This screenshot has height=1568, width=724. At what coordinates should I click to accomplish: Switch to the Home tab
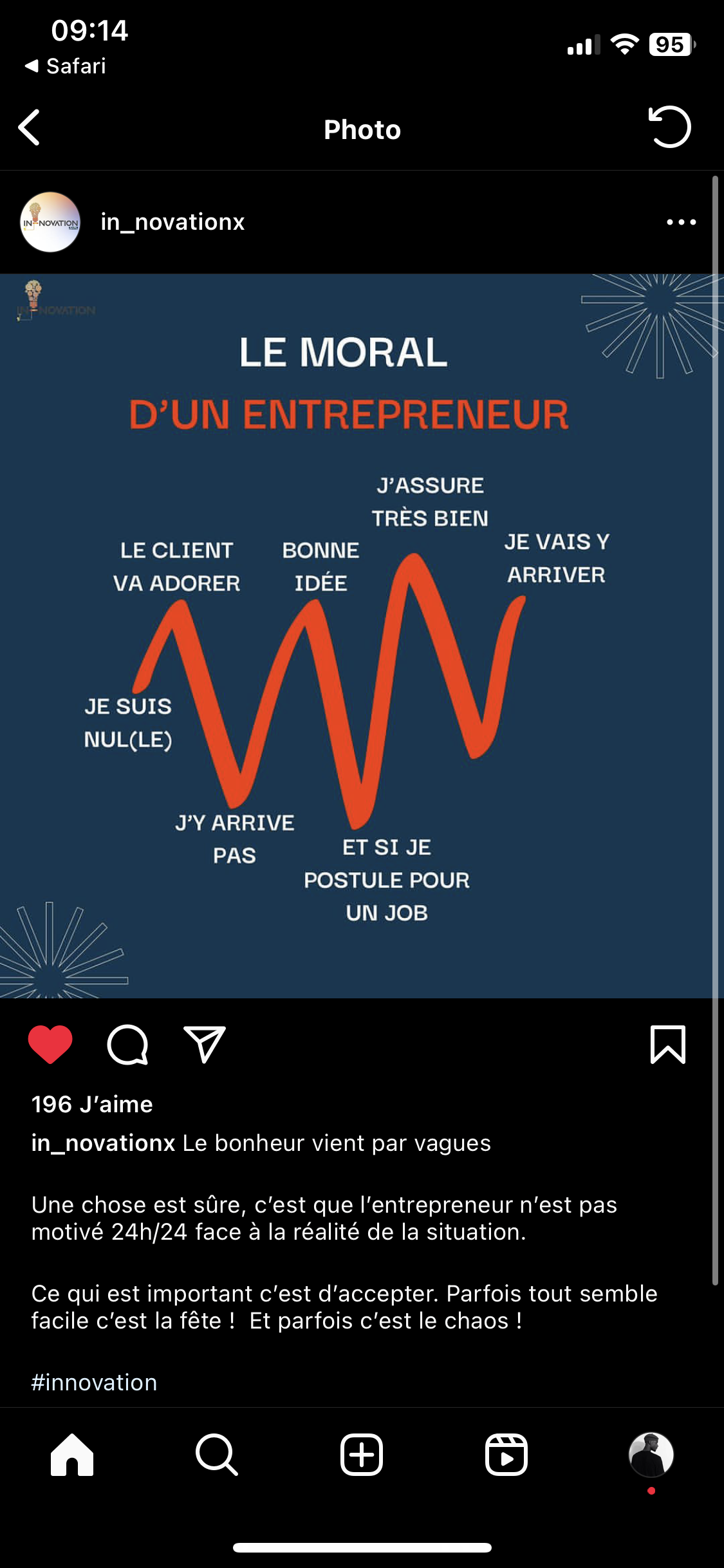[x=72, y=1455]
